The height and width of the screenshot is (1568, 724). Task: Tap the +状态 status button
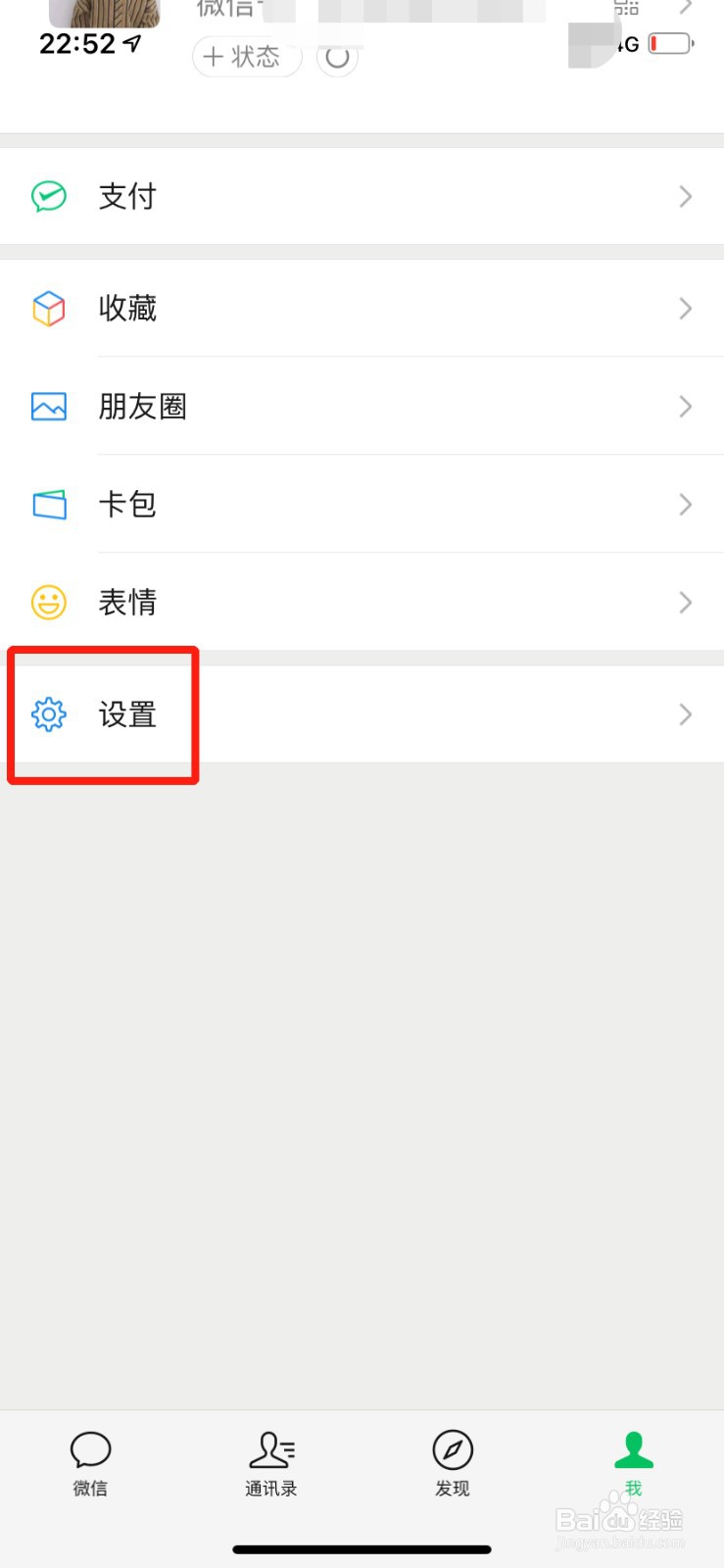(x=246, y=58)
